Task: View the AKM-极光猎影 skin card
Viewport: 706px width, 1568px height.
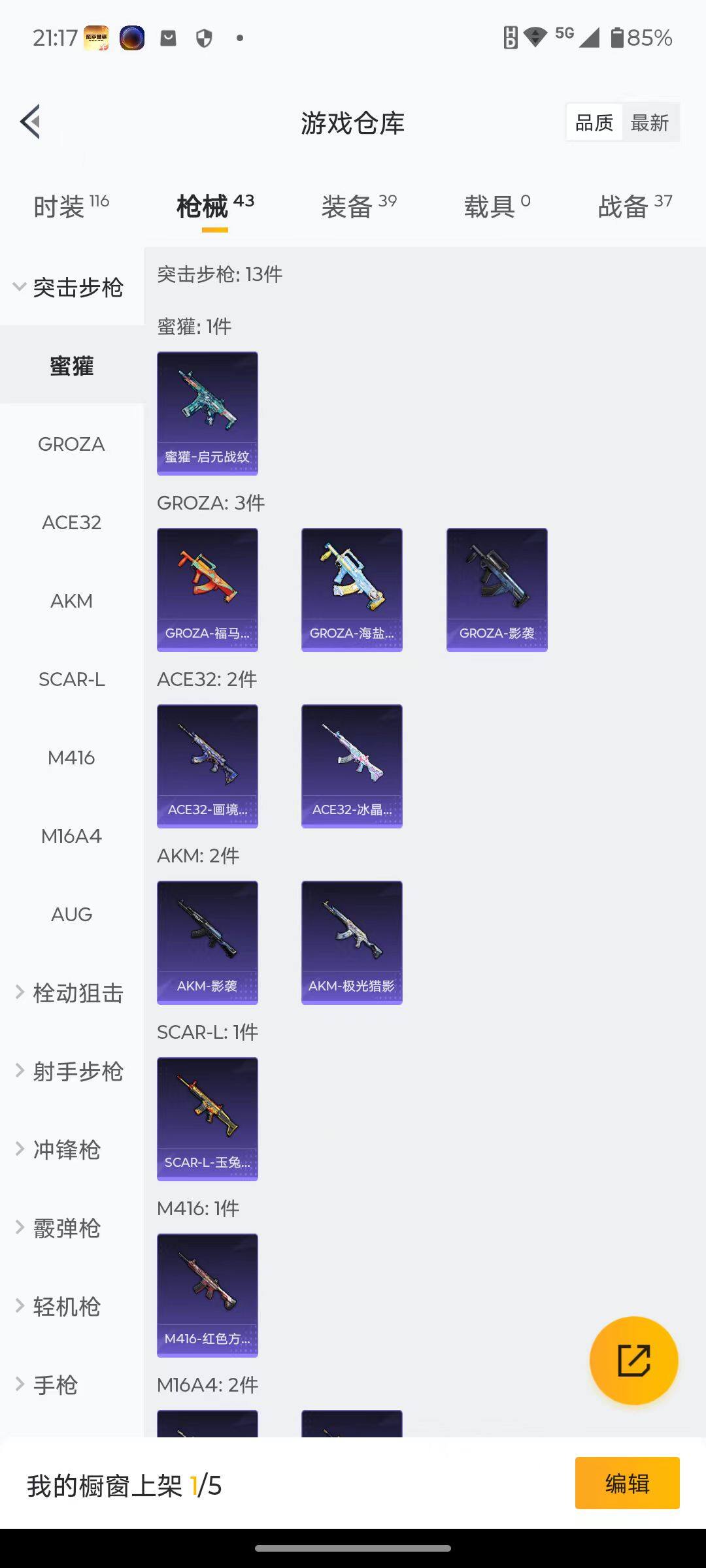Action: (x=351, y=941)
